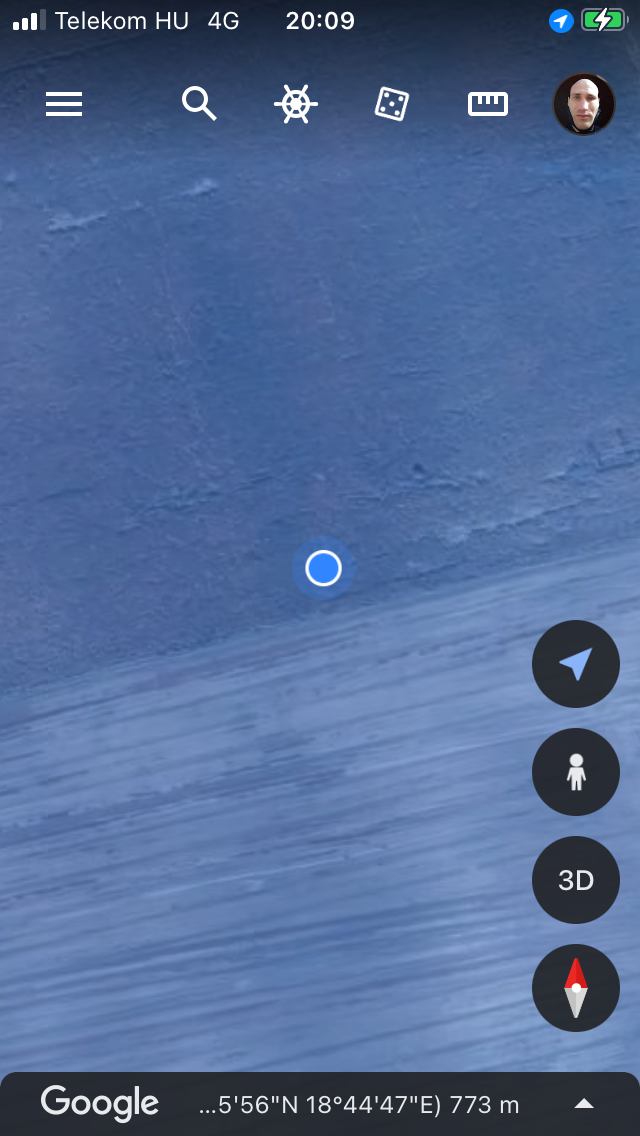640x1136 pixels.
Task: Open the search tool
Action: coord(199,103)
